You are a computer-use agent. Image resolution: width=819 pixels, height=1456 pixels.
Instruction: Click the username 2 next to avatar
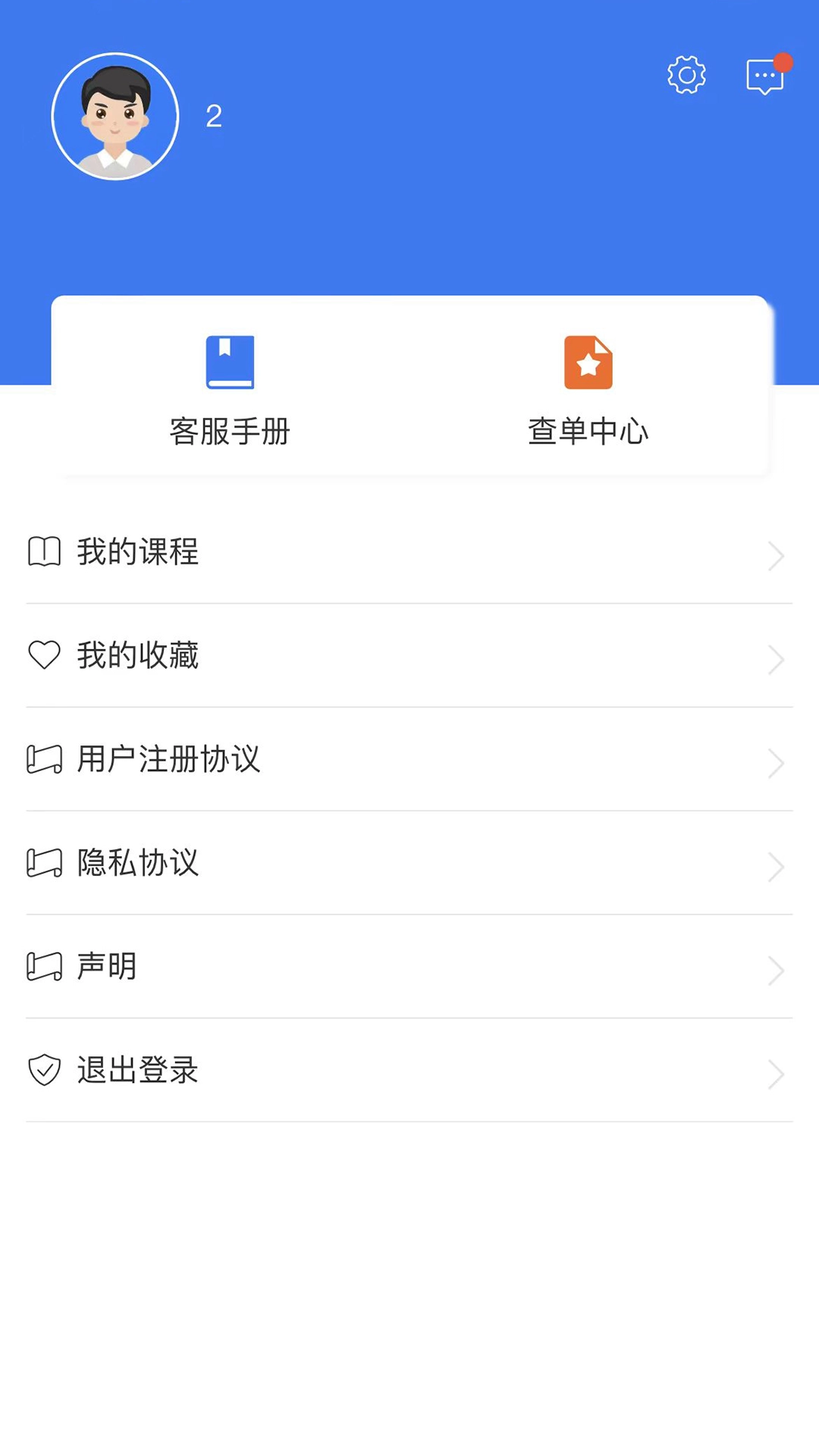[x=213, y=115]
